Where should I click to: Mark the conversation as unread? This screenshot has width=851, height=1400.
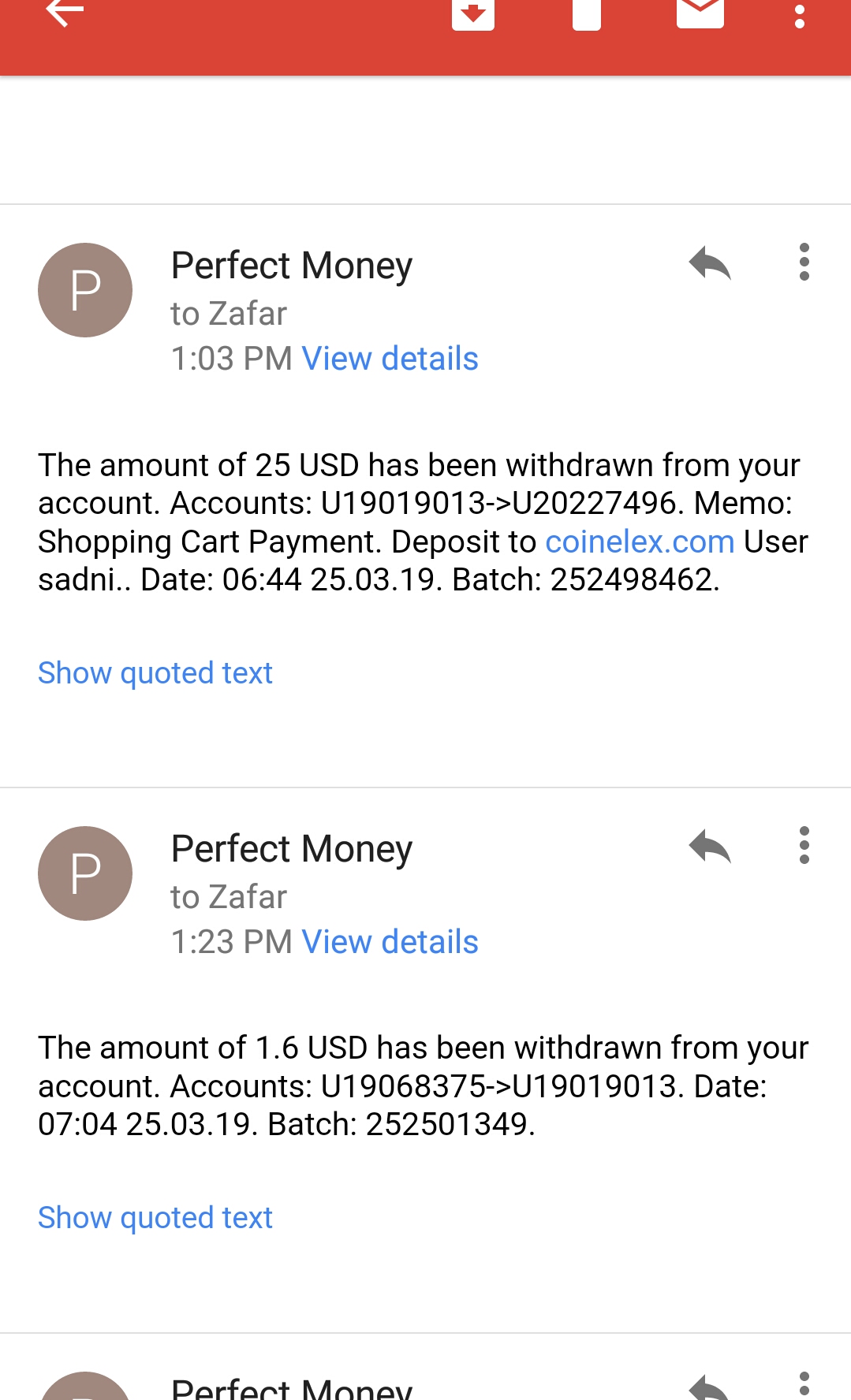point(700,13)
